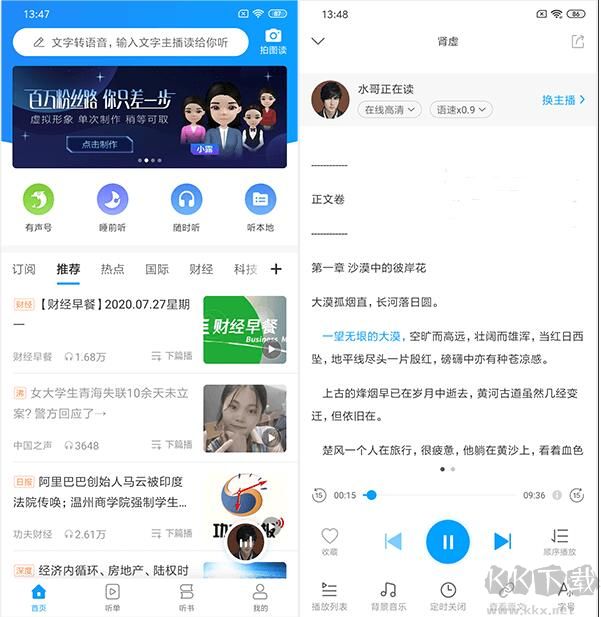Pause the reading playback
Viewport: 601px width, 617px height.
click(x=447, y=542)
